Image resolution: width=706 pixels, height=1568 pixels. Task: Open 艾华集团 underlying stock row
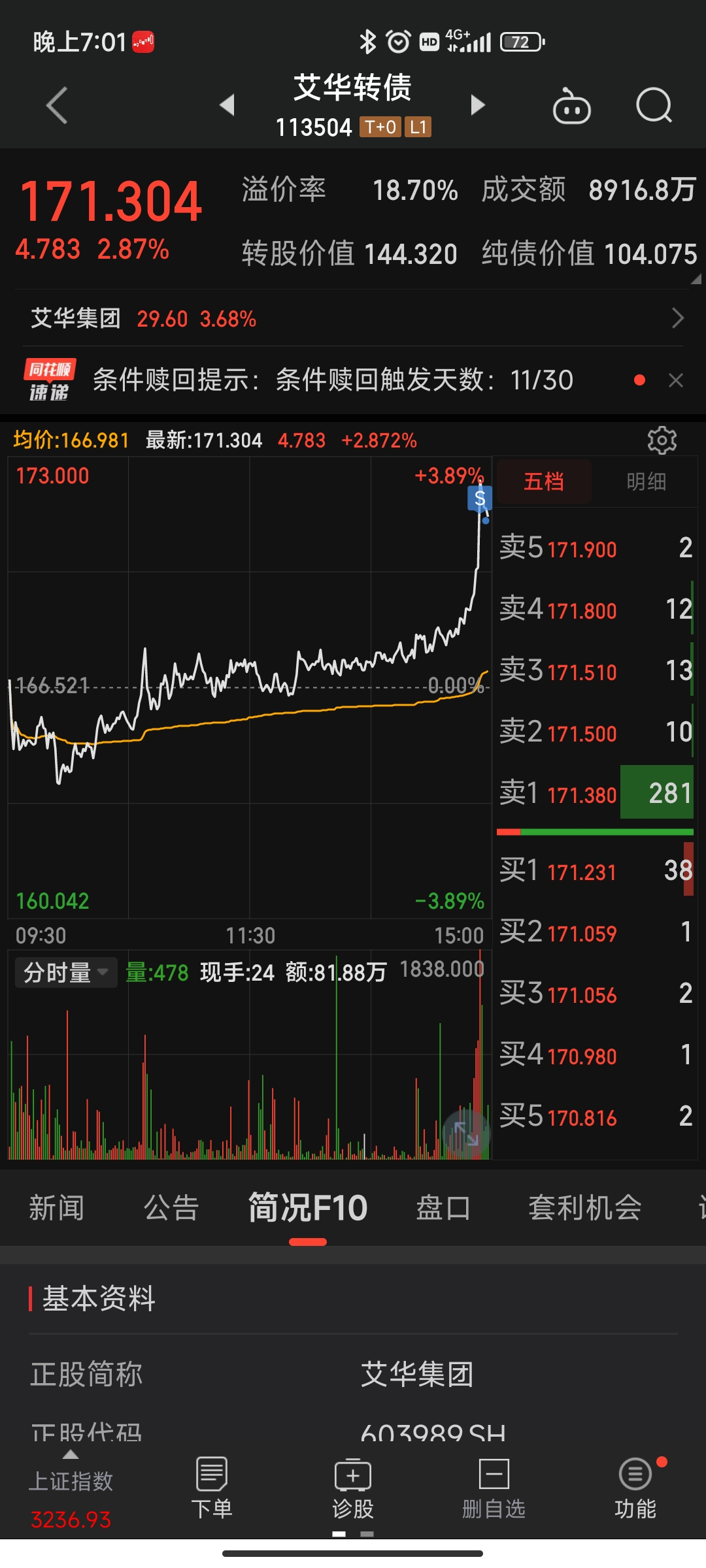click(x=353, y=319)
